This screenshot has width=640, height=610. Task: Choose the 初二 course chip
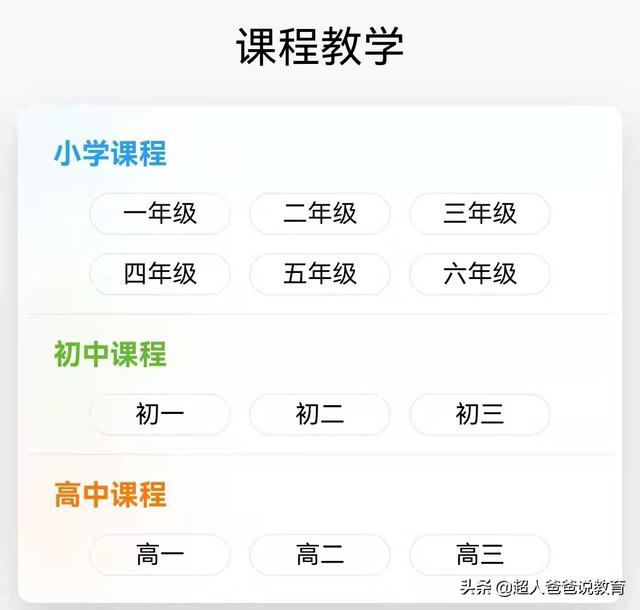point(320,414)
